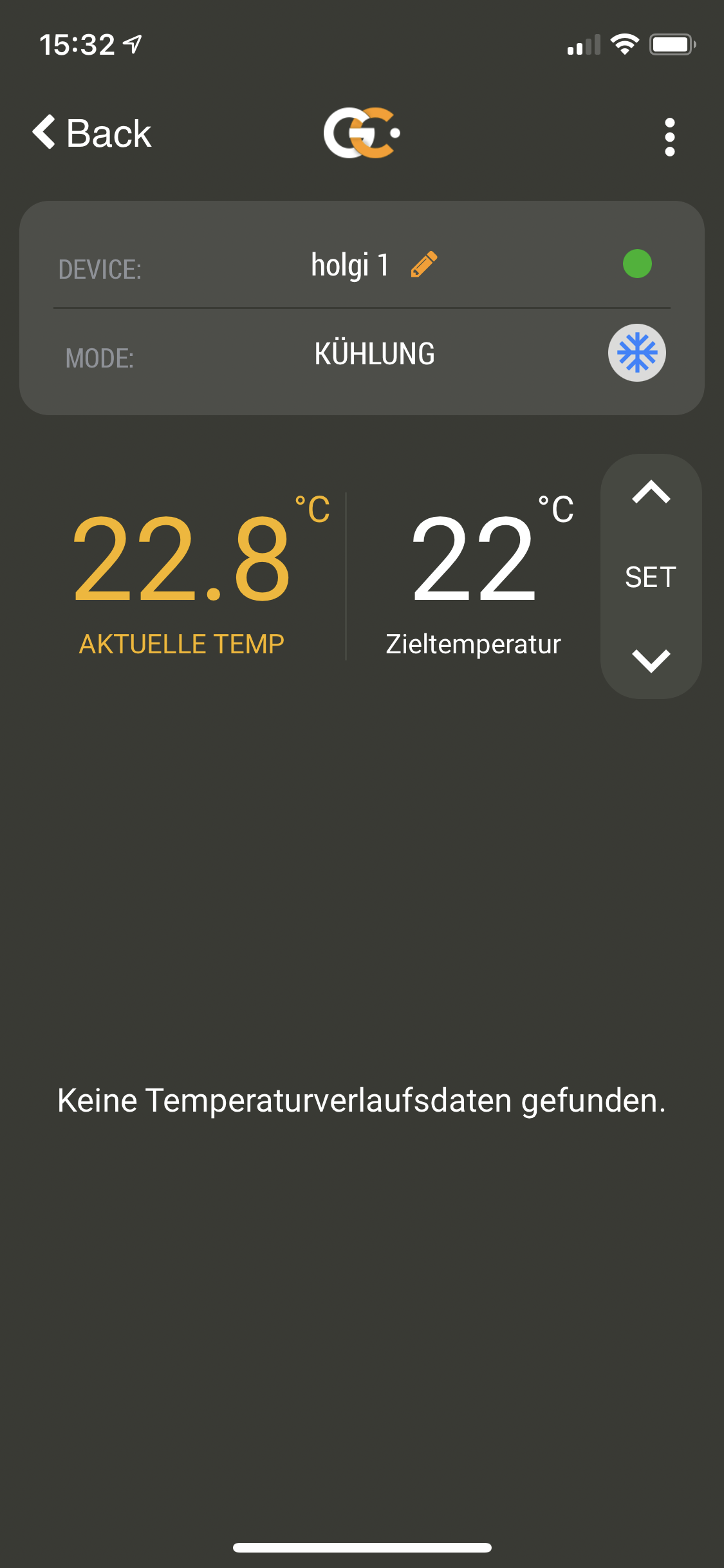Edit device name holgi 1 with pencil
The image size is (724, 1568).
pos(423,265)
